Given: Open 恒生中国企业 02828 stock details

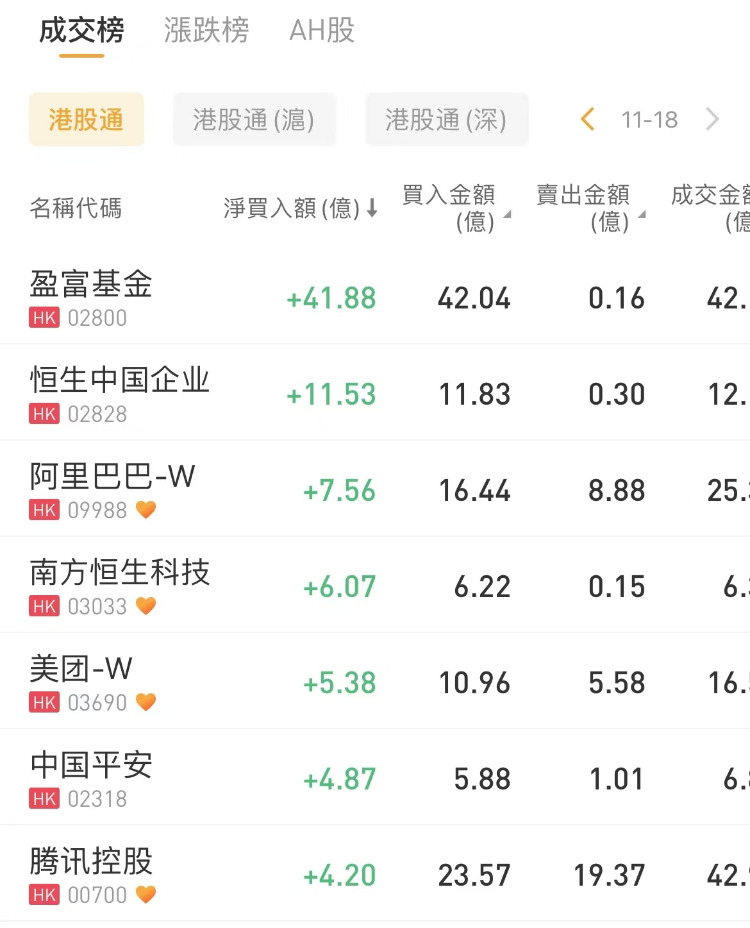Looking at the screenshot, I should pos(120,393).
